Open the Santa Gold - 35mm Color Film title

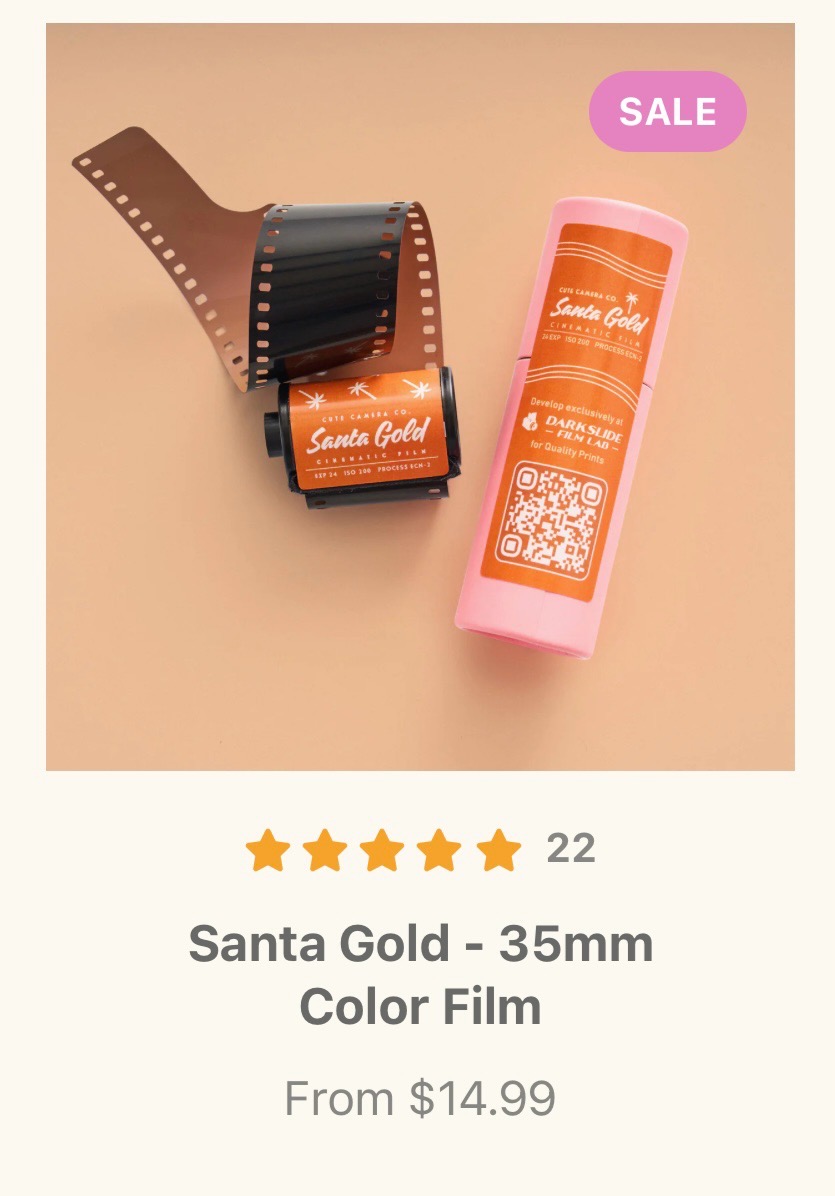tap(420, 974)
